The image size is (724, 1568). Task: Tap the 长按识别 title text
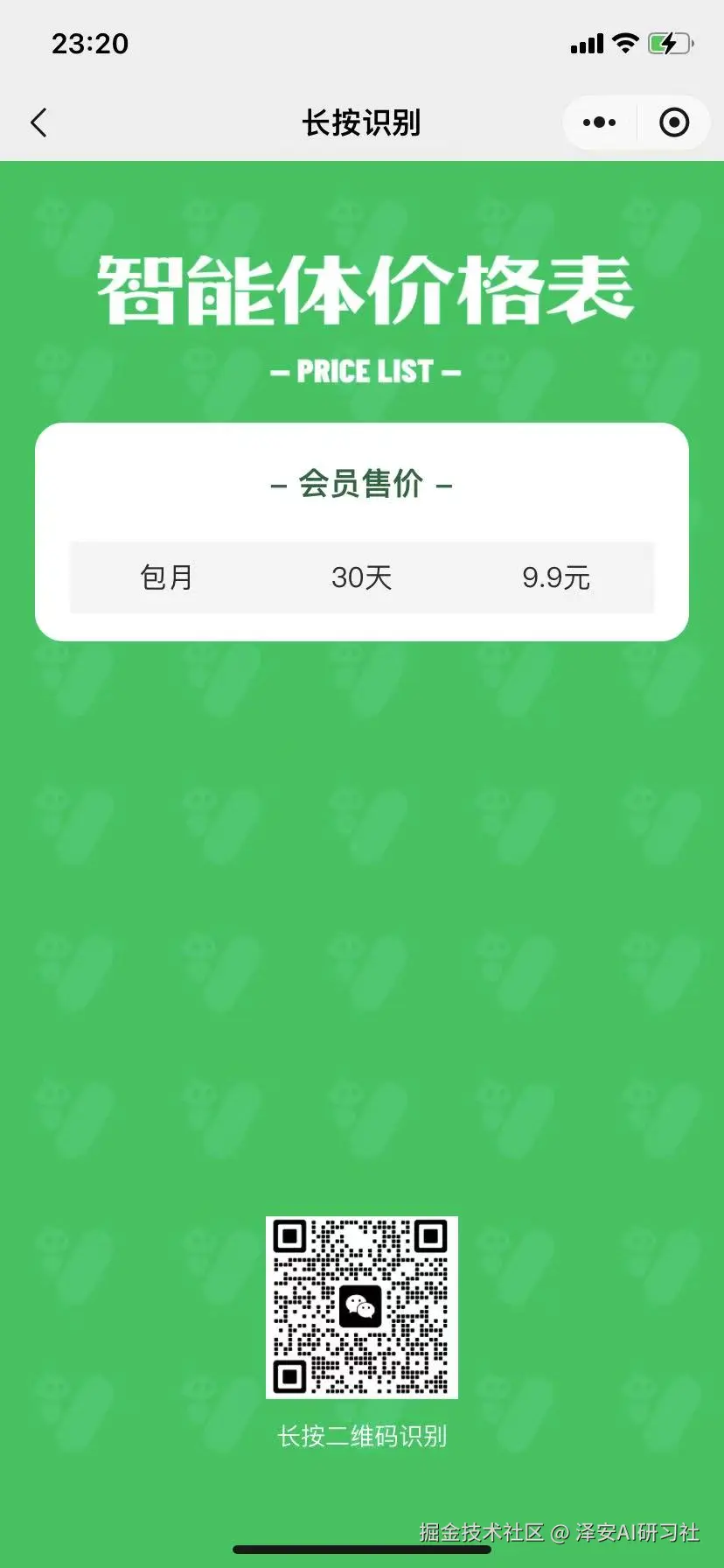(361, 123)
